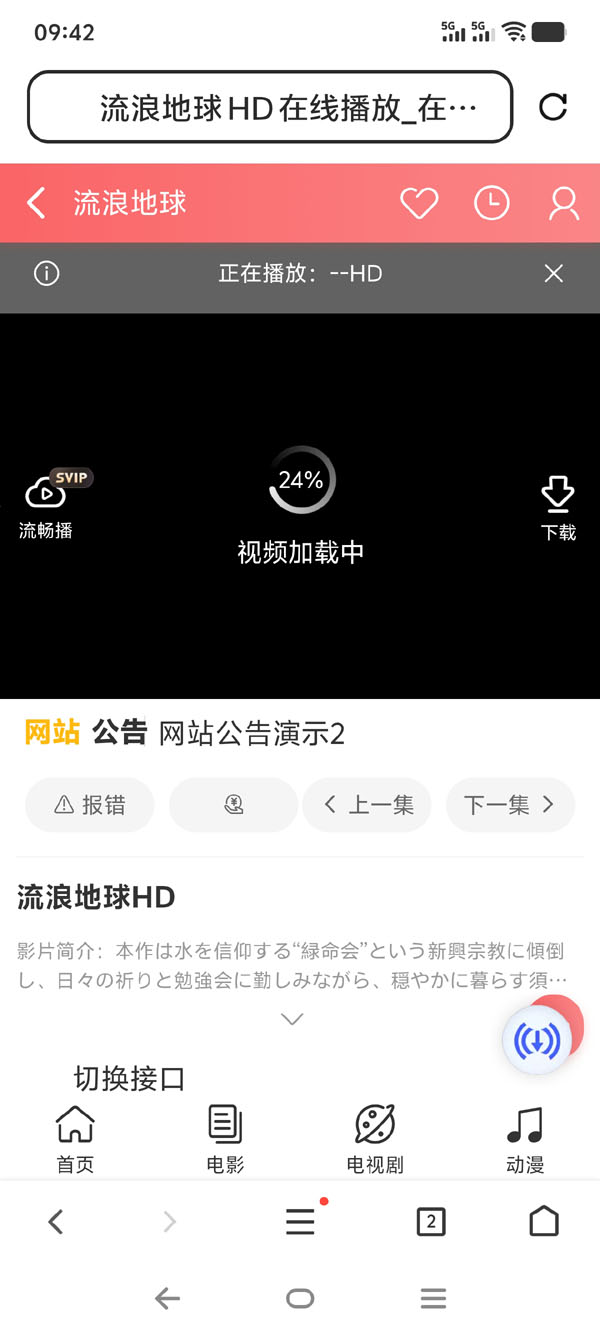Go back using the 流浪地球 header arrow
Image resolution: width=600 pixels, height=1333 pixels.
click(x=37, y=203)
